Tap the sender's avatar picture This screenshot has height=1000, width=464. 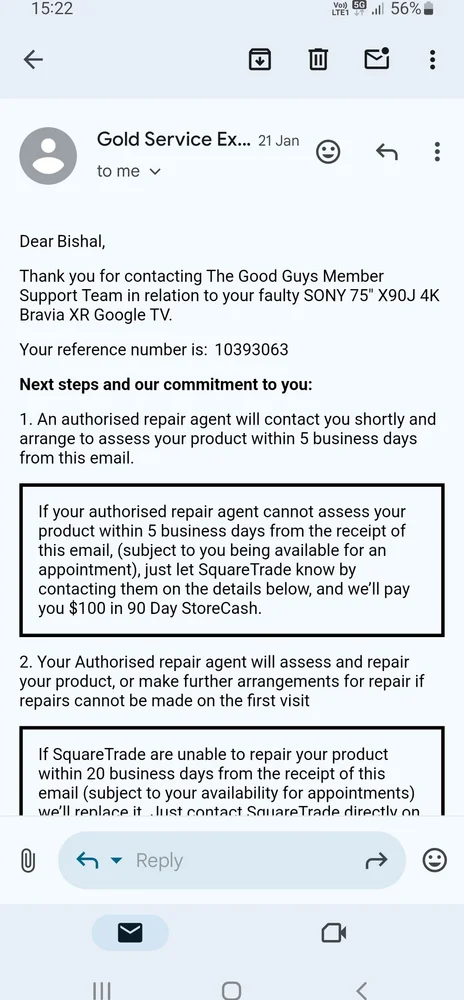tap(48, 156)
